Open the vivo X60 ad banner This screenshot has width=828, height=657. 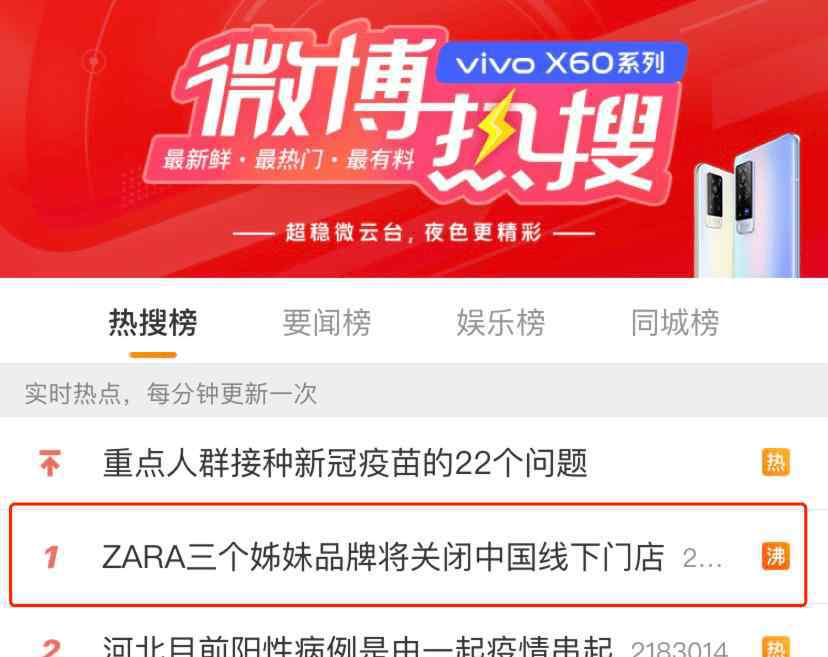click(414, 138)
